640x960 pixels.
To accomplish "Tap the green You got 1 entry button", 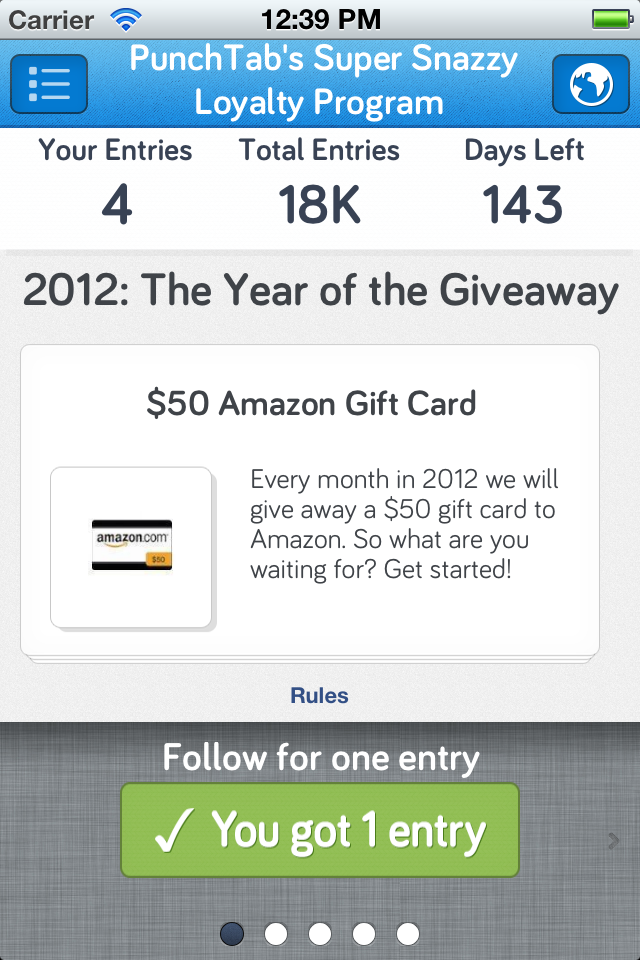I will [320, 830].
